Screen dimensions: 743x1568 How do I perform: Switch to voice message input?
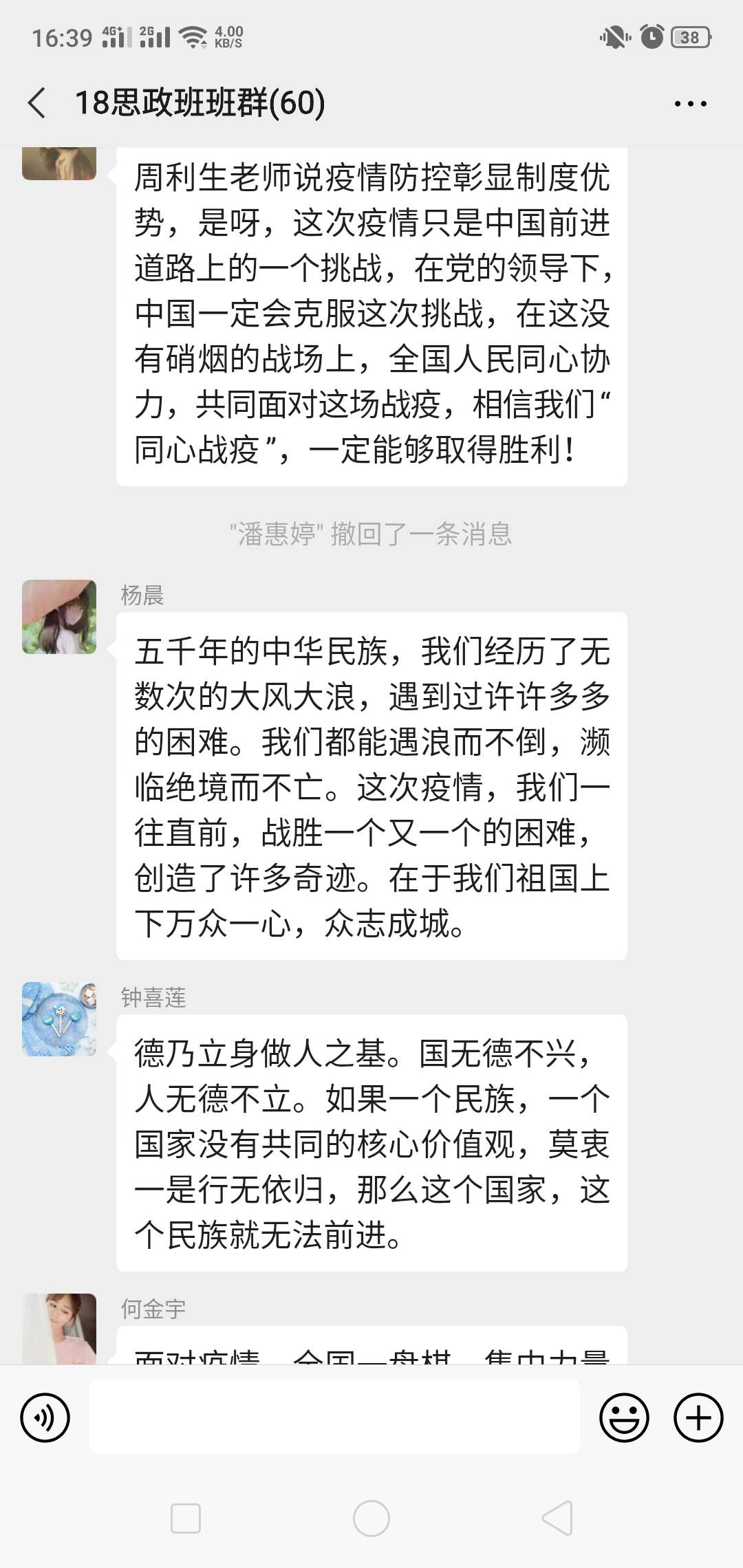[x=45, y=1417]
